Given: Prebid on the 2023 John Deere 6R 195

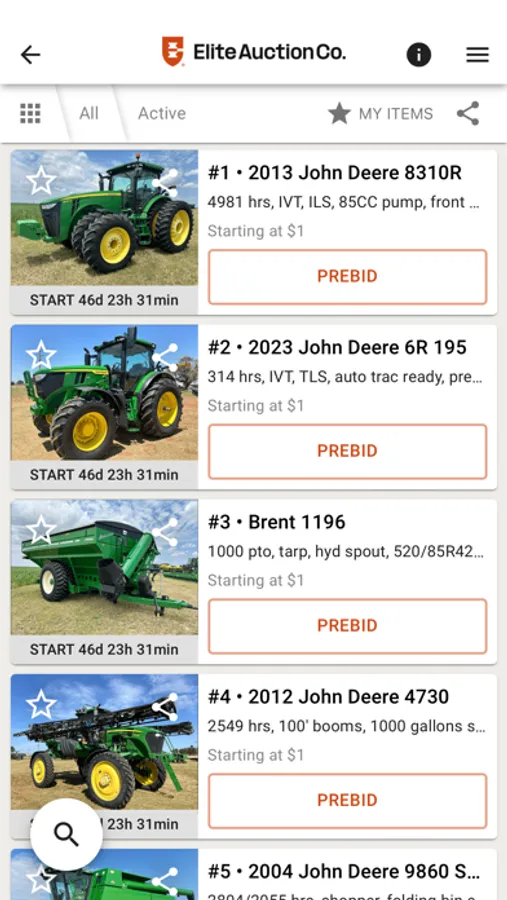Looking at the screenshot, I should [347, 451].
